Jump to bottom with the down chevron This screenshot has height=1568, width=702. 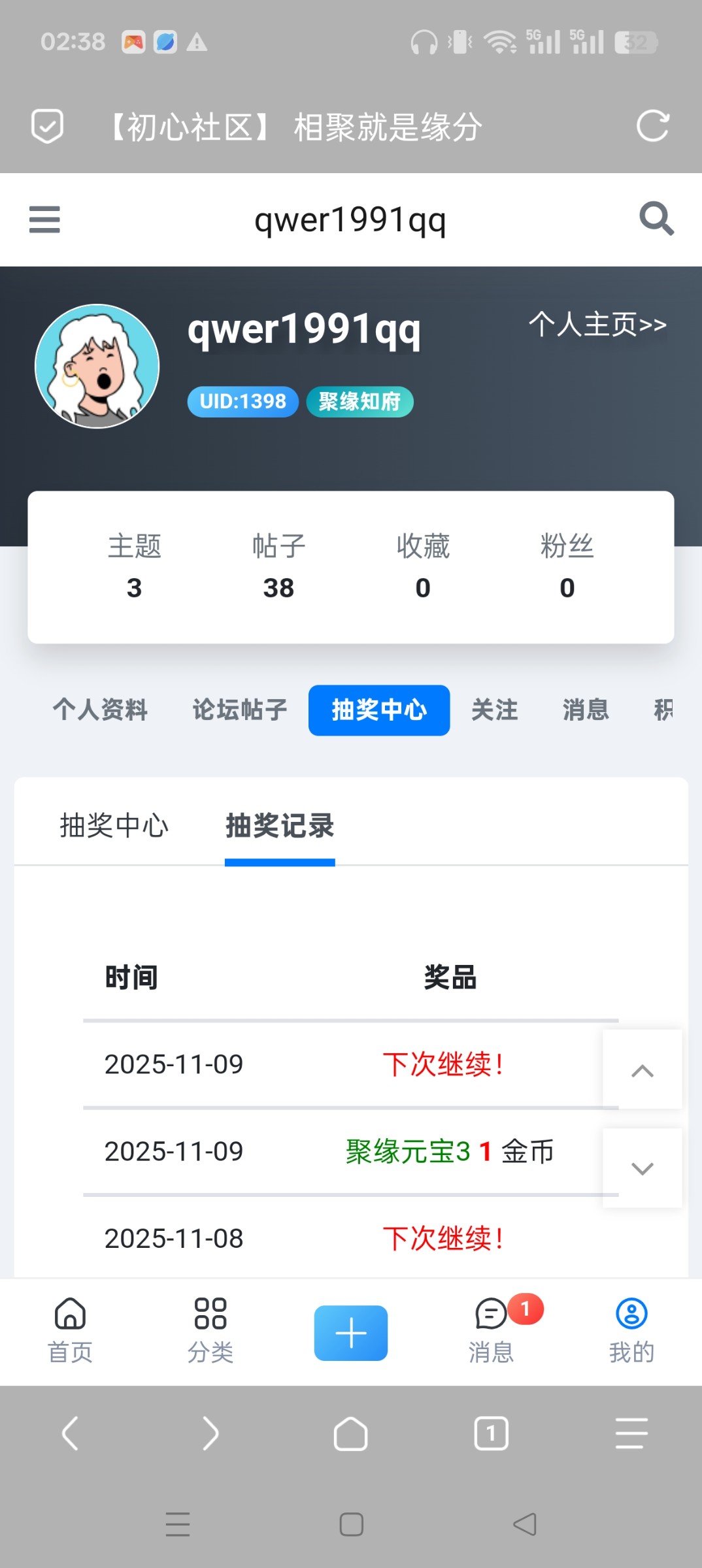[x=643, y=1168]
